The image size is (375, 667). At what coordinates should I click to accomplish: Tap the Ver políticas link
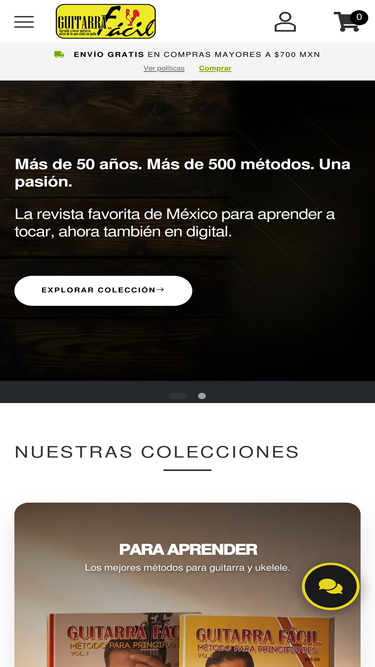coord(164,68)
